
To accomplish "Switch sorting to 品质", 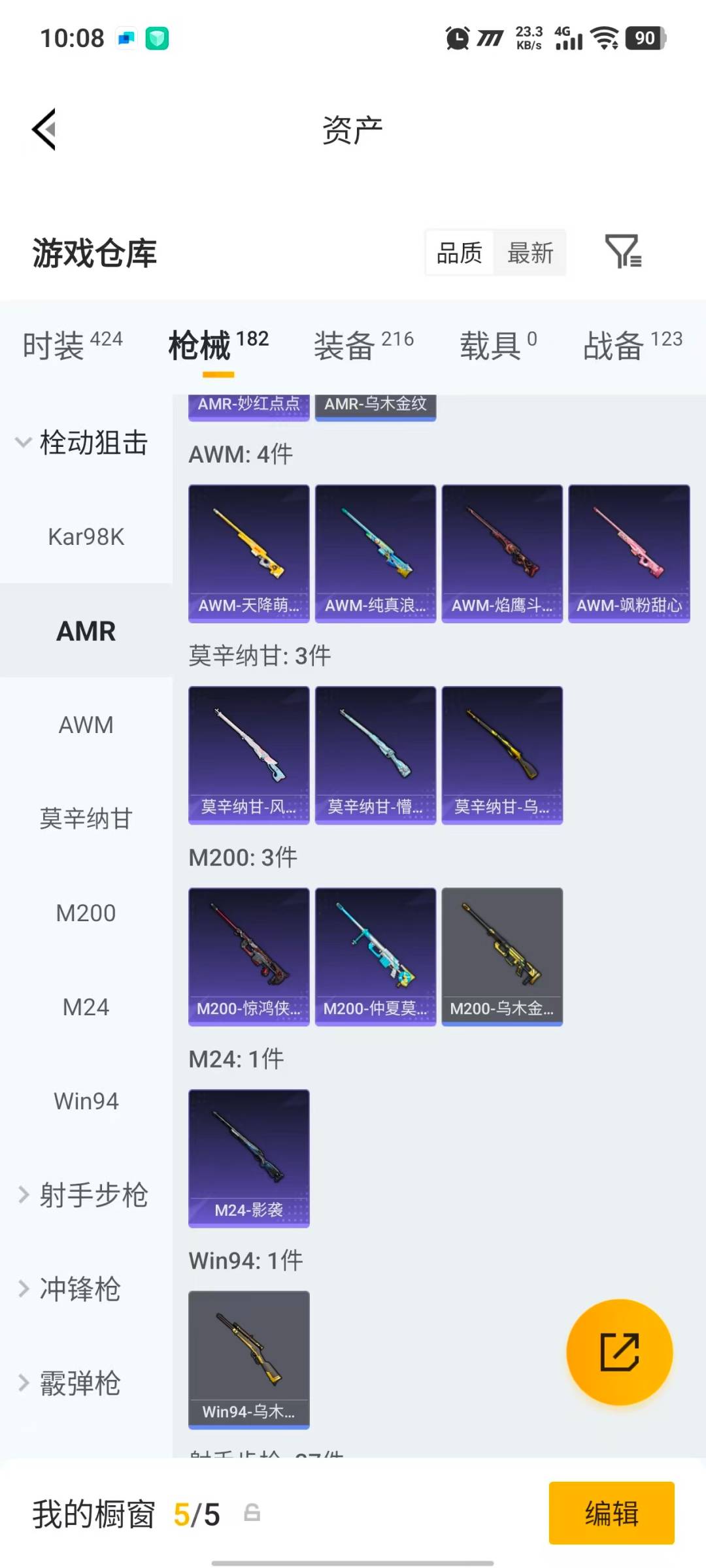I will coord(460,253).
